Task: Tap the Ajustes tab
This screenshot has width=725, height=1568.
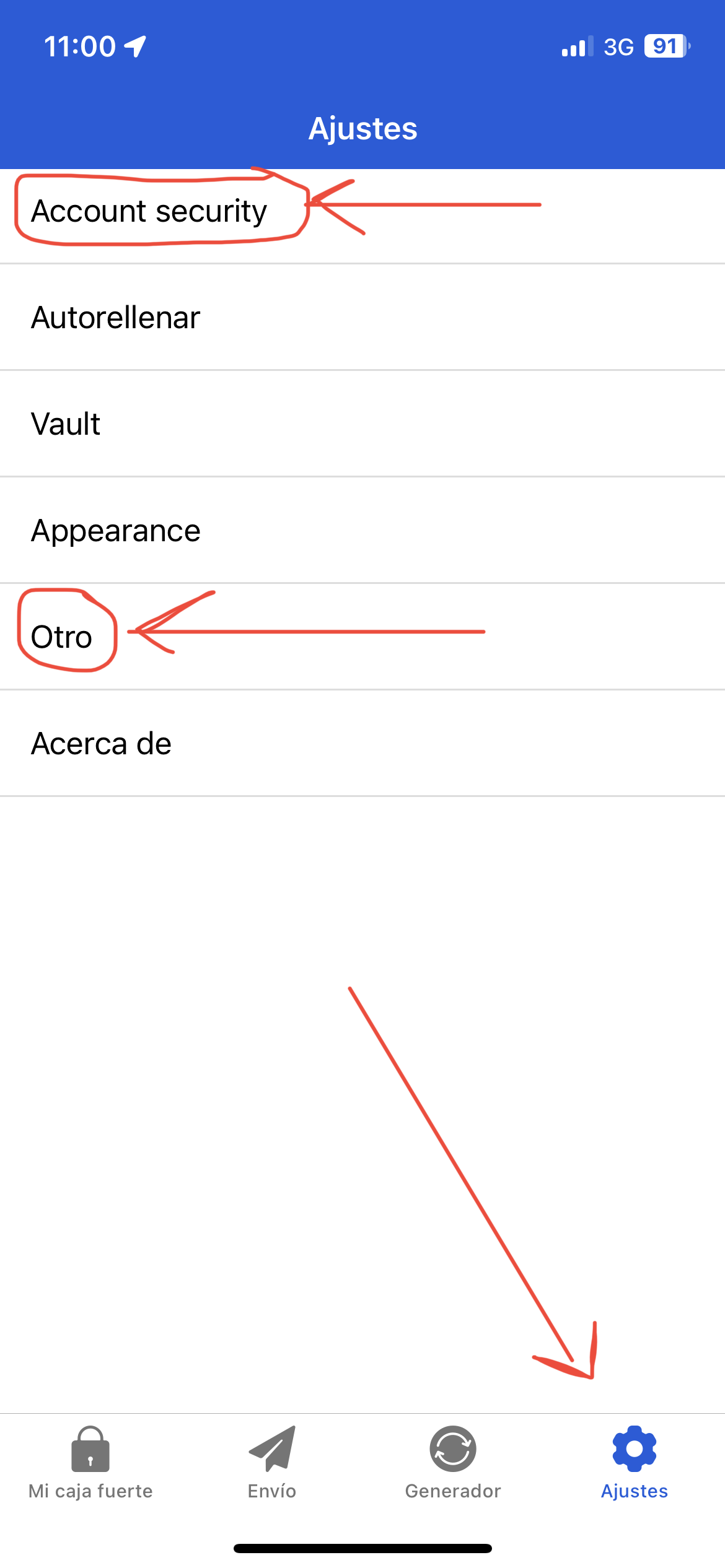Action: 634,1463
